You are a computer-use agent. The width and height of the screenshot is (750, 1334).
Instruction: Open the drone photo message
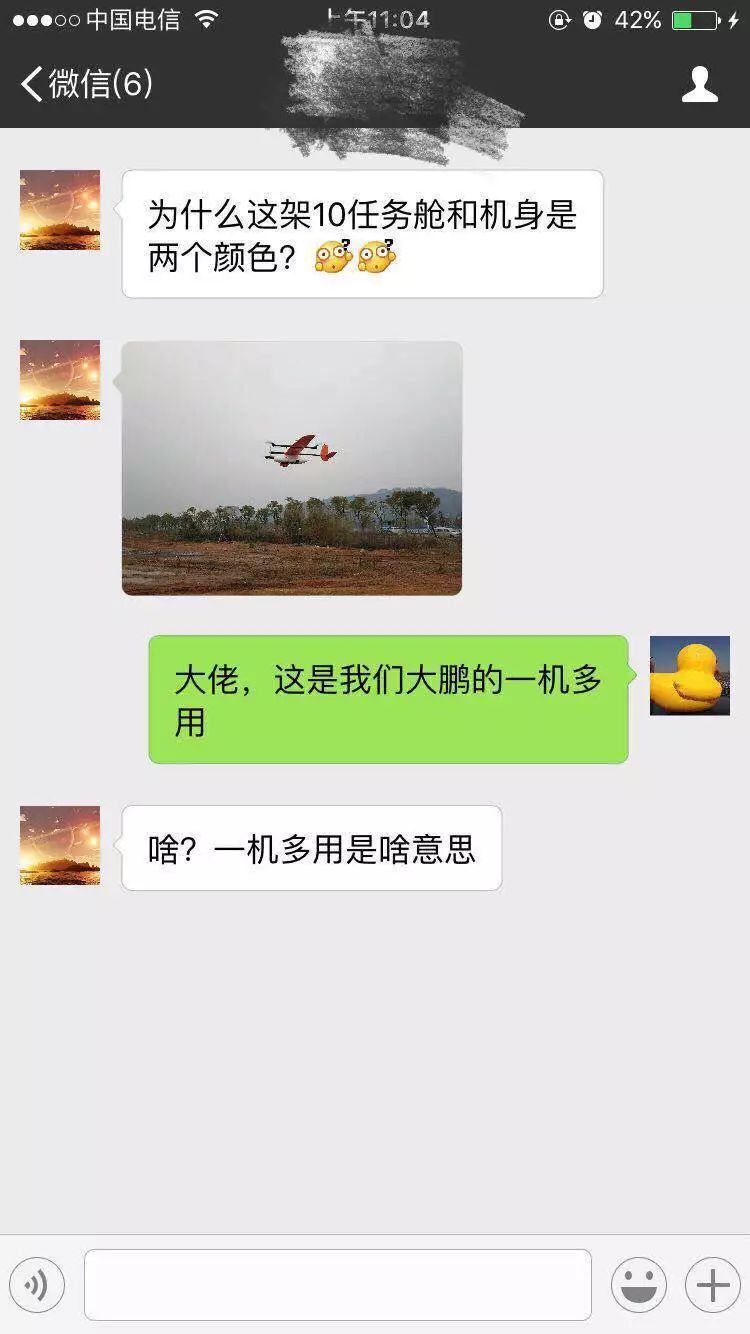(x=292, y=468)
